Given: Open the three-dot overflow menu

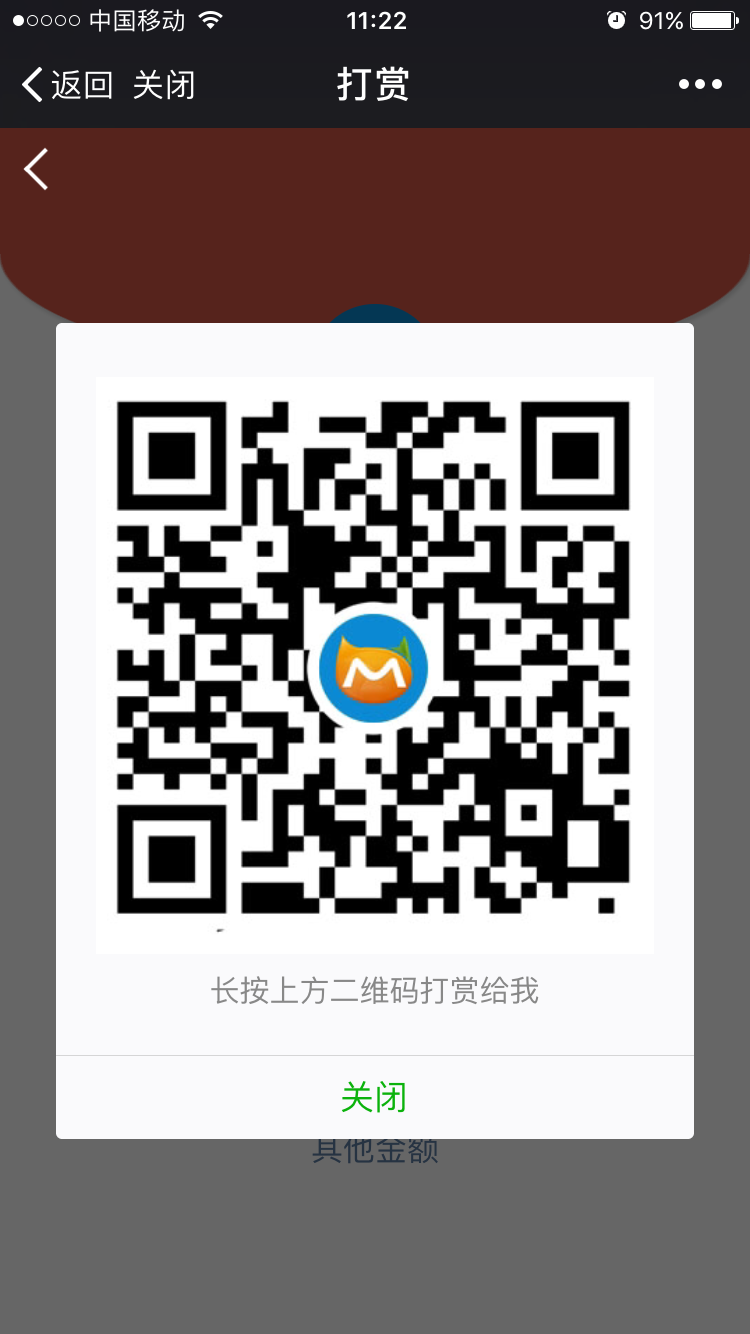Looking at the screenshot, I should pos(700,85).
